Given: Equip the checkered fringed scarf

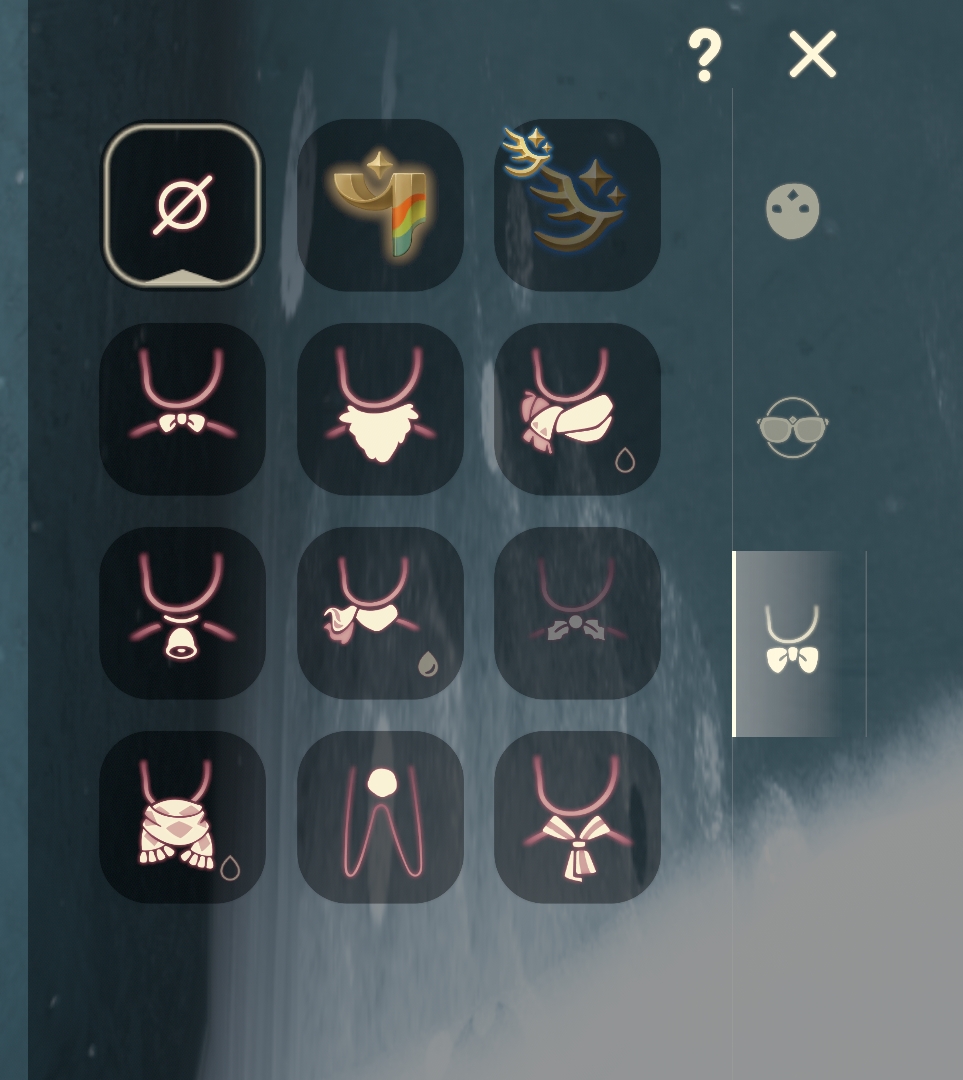Looking at the screenshot, I should 183,817.
